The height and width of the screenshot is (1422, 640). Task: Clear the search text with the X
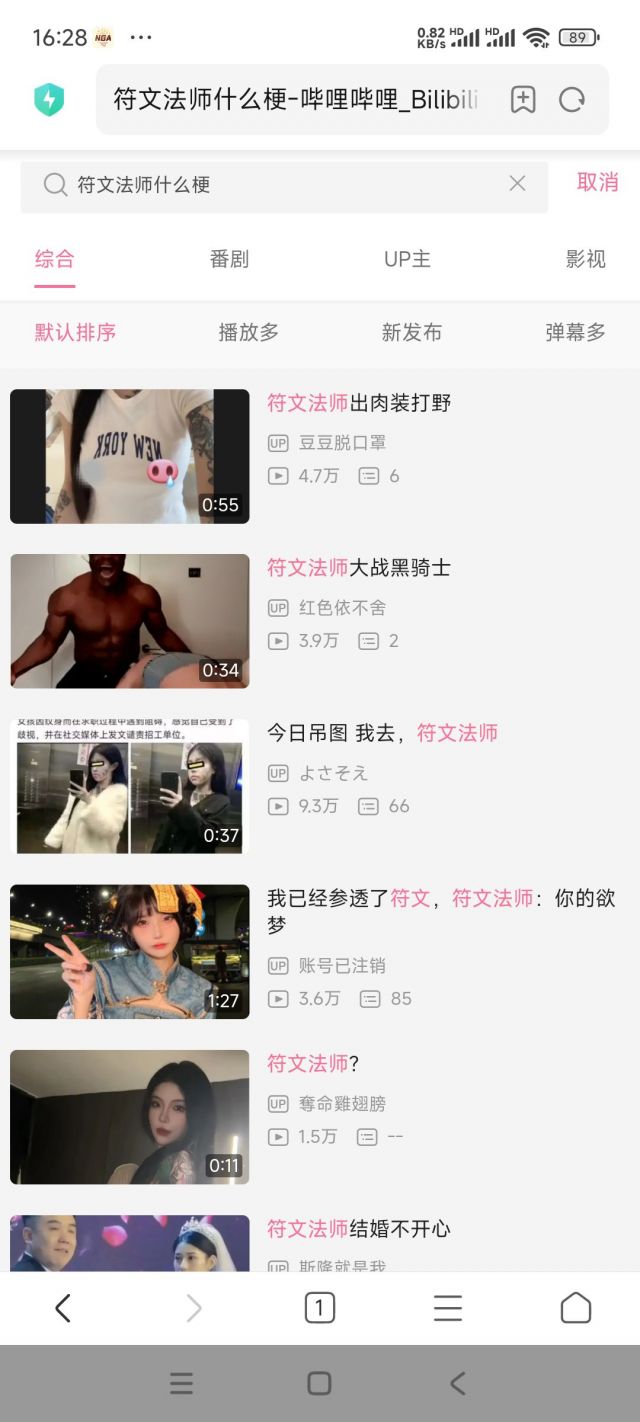click(517, 184)
